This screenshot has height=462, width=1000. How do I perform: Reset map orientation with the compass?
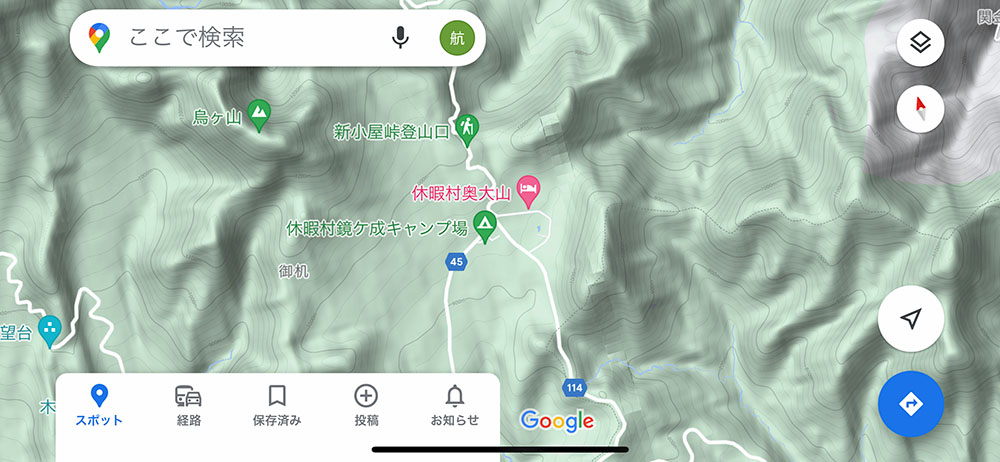pyautogui.click(x=920, y=108)
